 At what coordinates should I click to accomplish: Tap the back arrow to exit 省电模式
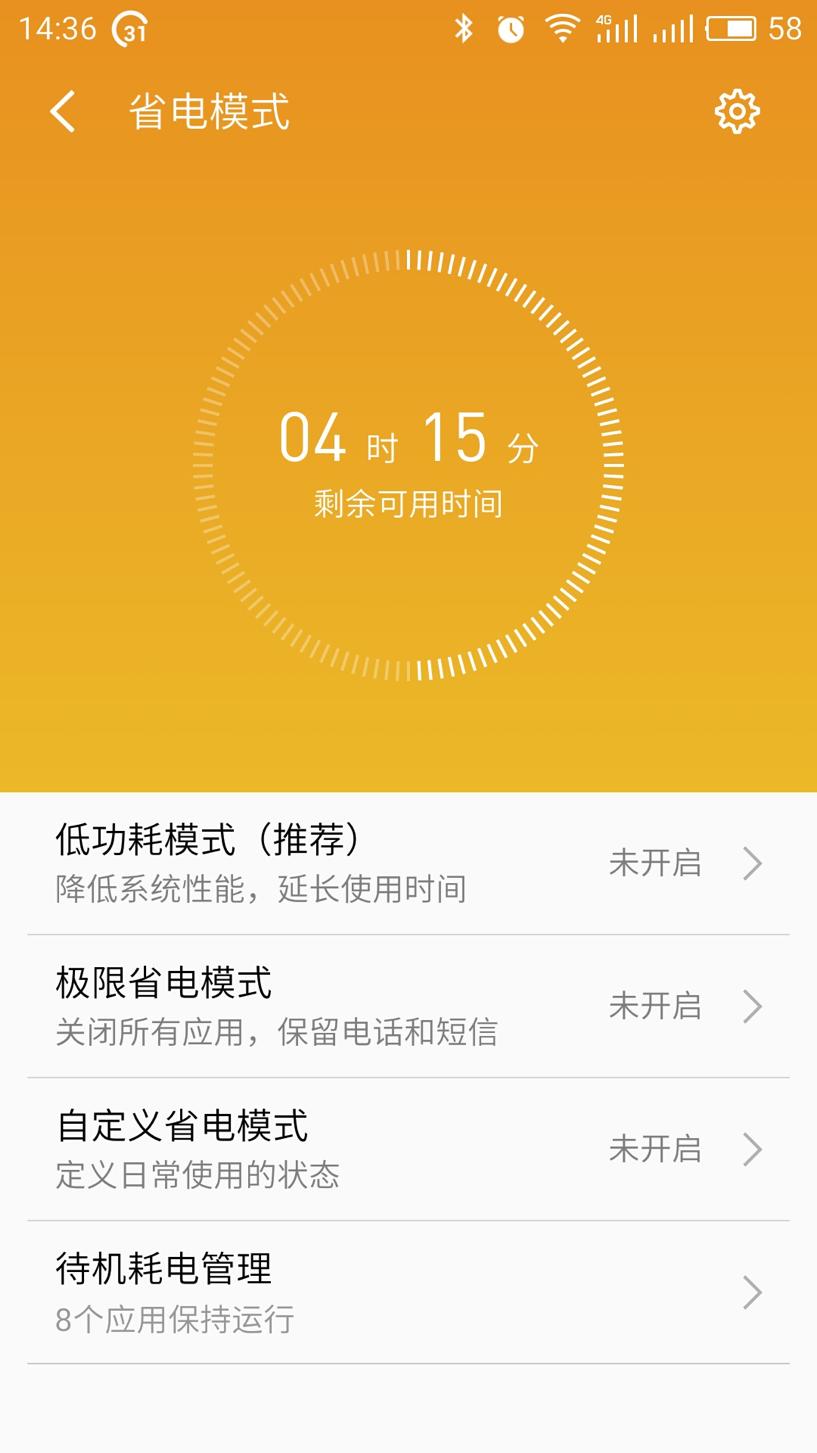[62, 111]
